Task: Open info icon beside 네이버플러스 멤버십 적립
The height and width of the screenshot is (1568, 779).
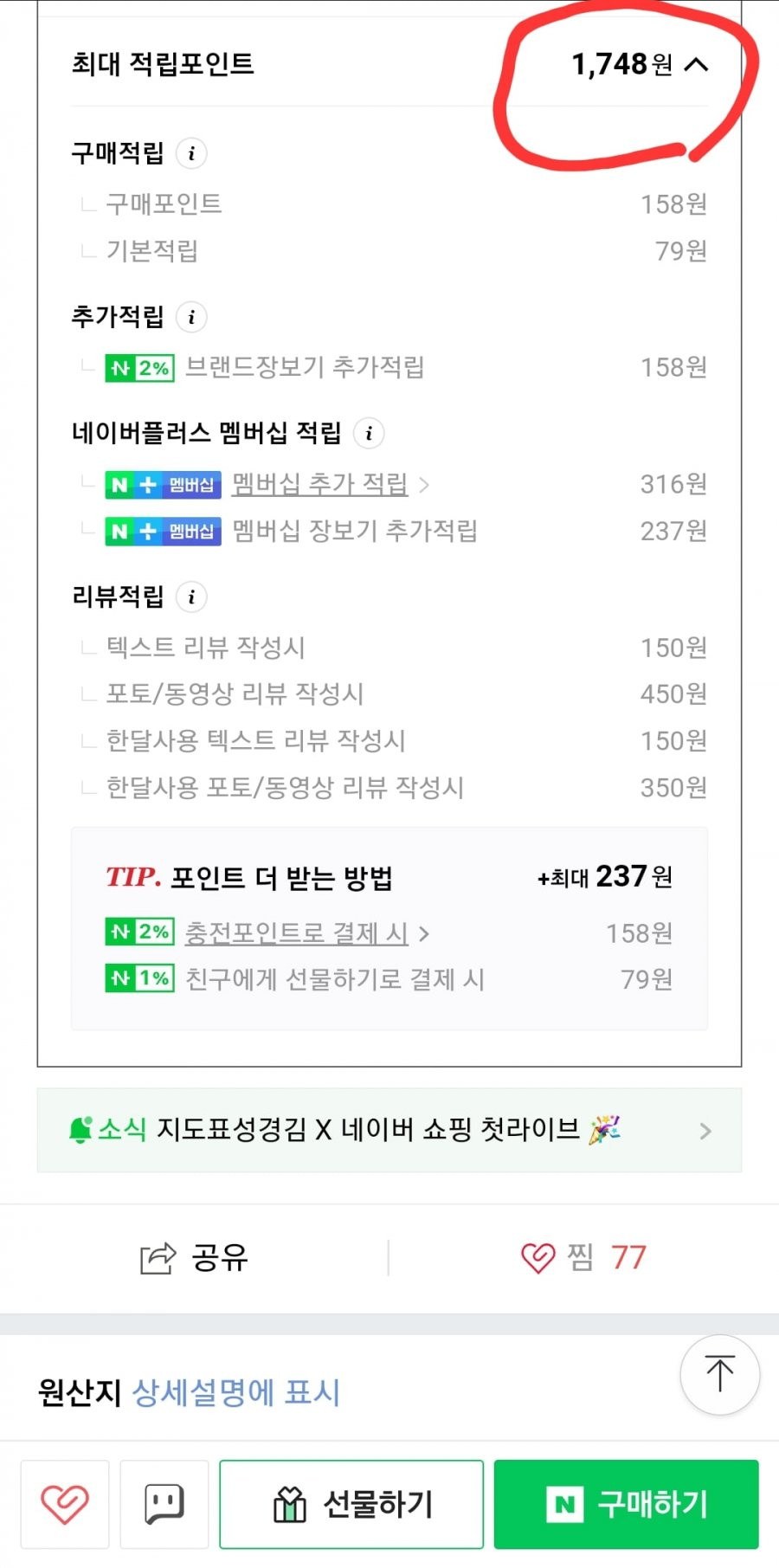Action: click(x=369, y=433)
